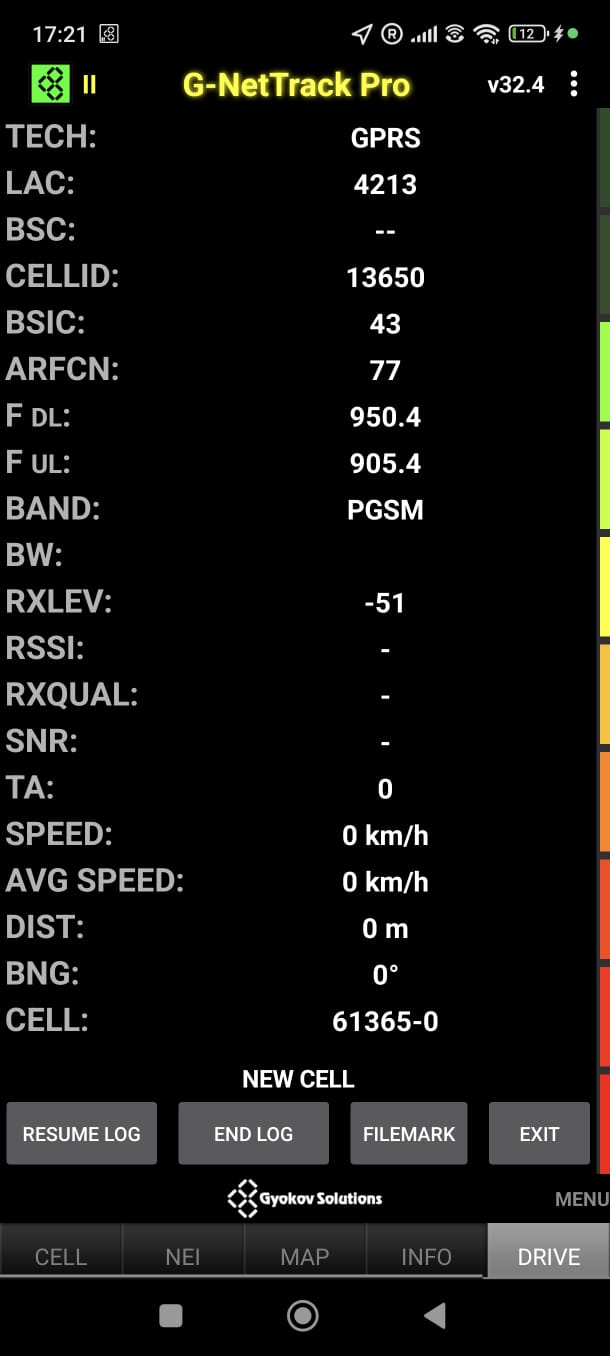
Task: Add a FILEMARK to the log
Action: [408, 1134]
